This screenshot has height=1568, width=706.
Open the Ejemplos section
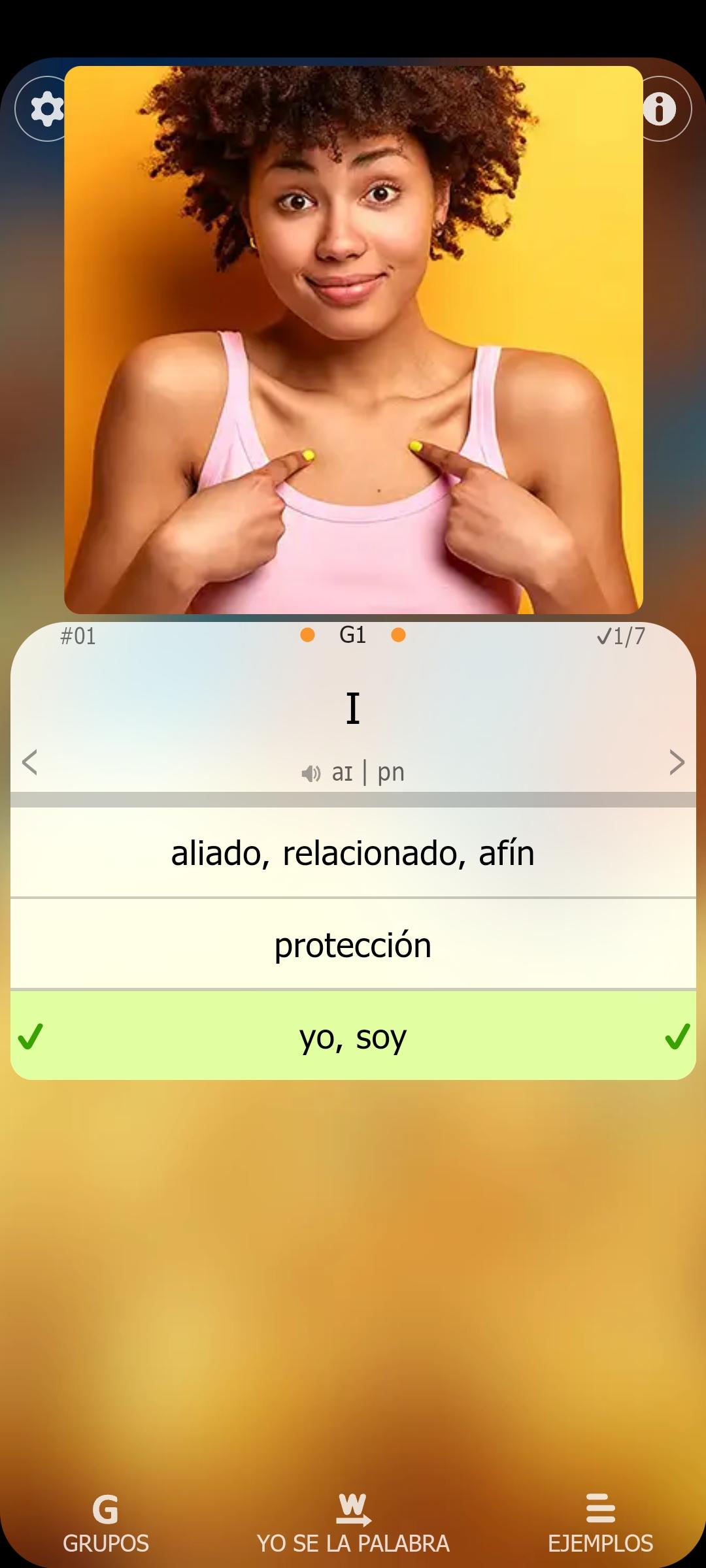tap(600, 1524)
